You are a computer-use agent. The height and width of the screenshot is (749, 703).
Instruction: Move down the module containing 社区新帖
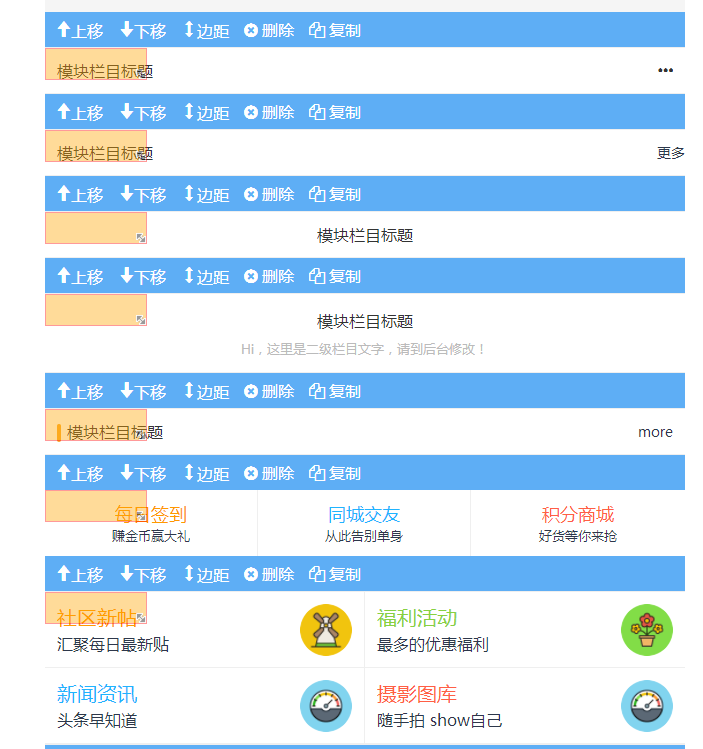tap(143, 574)
